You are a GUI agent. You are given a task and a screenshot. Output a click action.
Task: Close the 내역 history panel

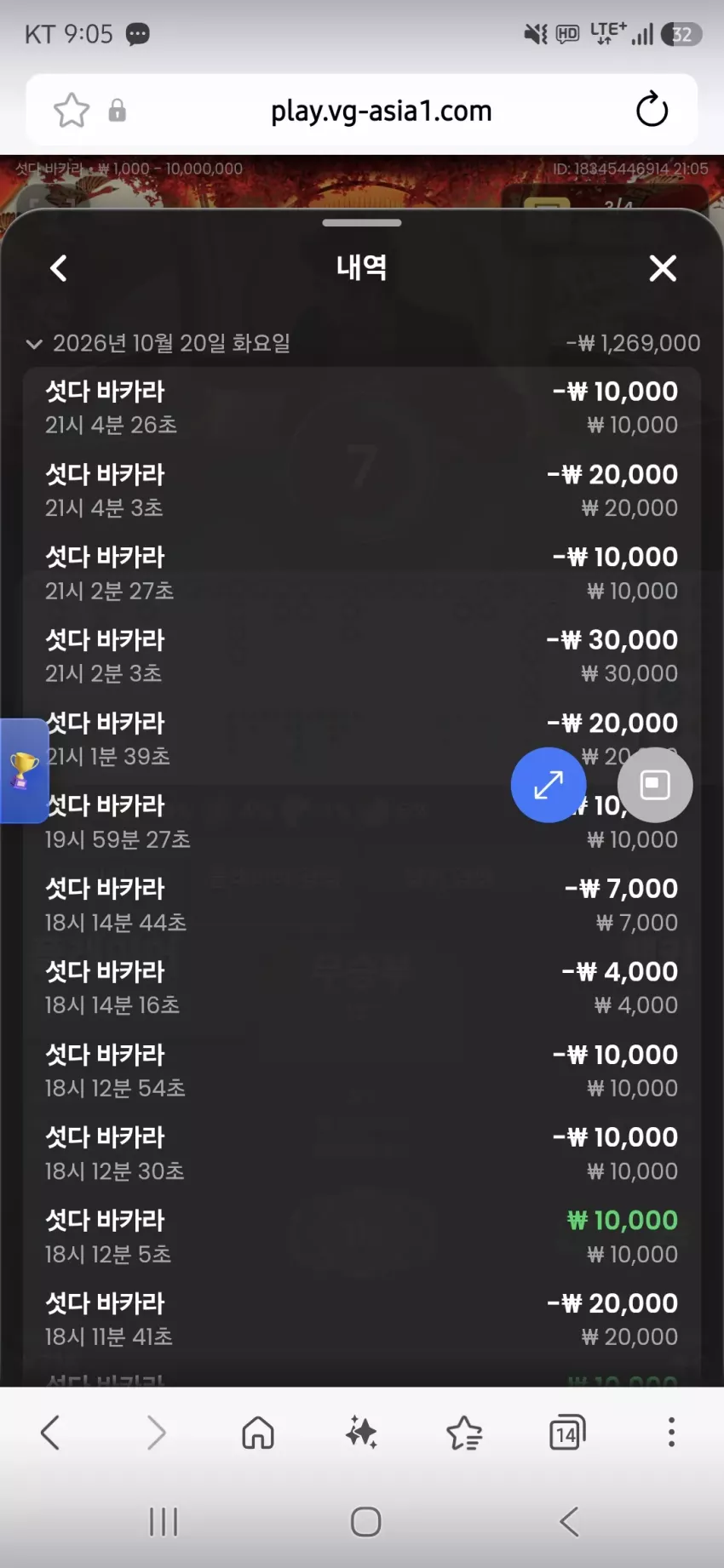pyautogui.click(x=663, y=269)
